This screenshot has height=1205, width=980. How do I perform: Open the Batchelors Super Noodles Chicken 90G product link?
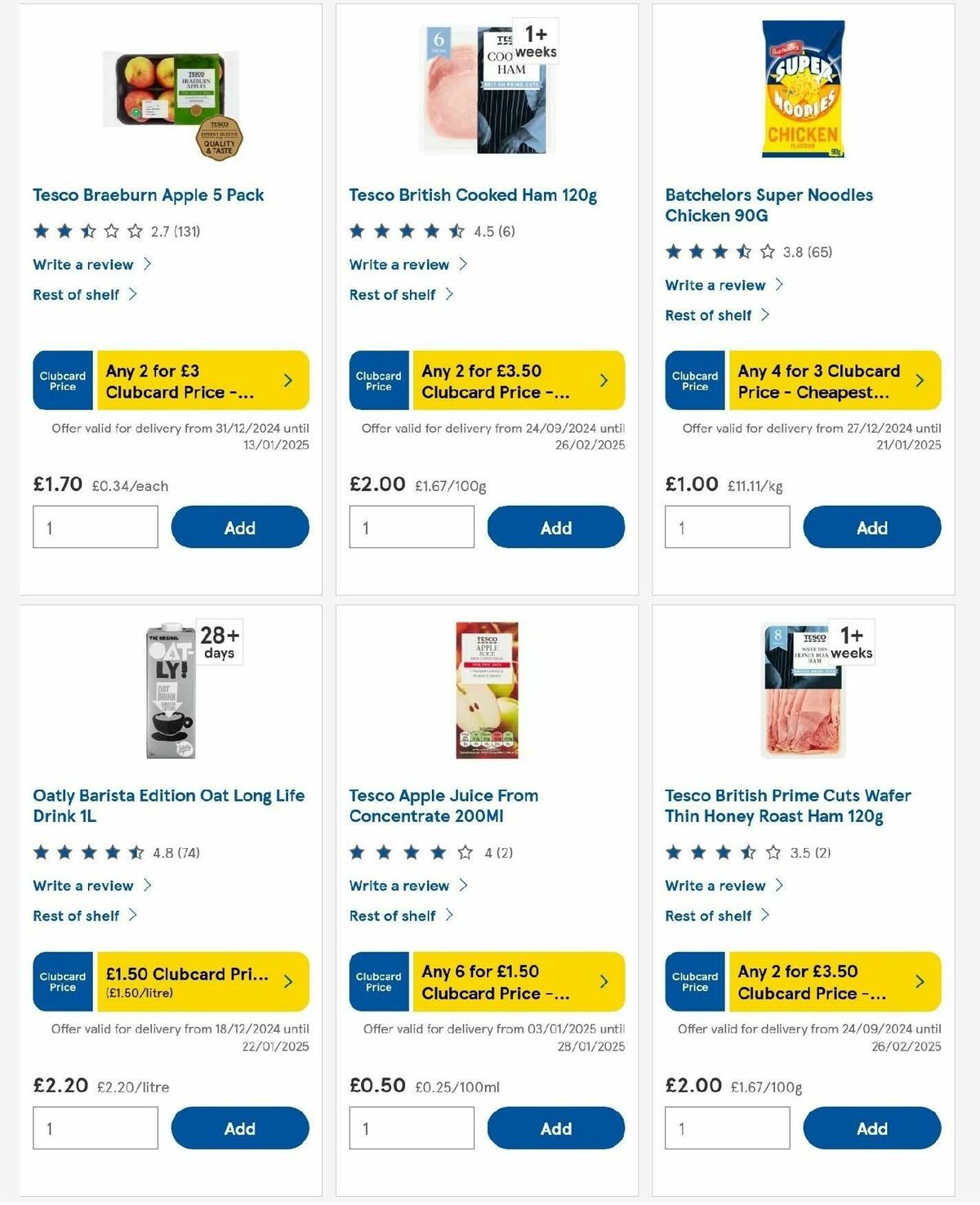pos(768,205)
